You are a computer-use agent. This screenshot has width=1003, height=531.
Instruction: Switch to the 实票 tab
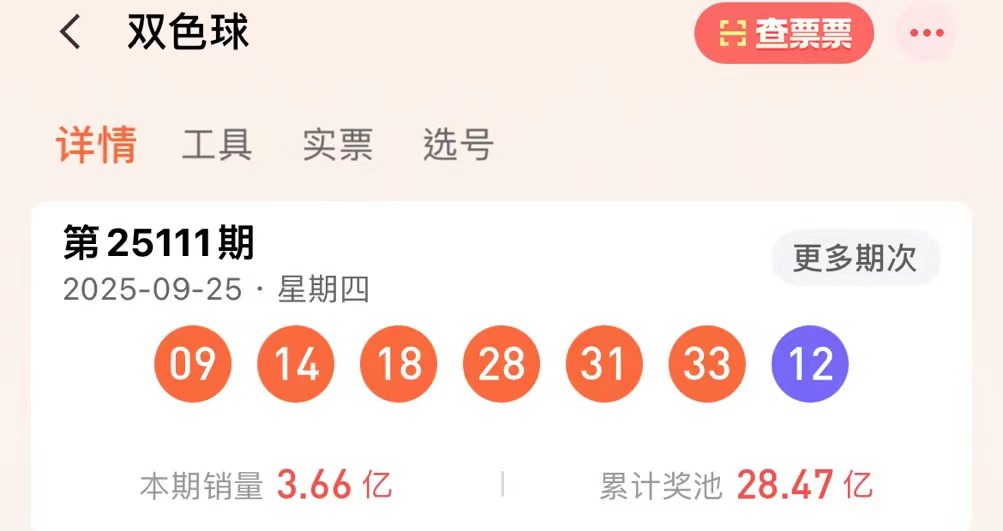pyautogui.click(x=338, y=146)
